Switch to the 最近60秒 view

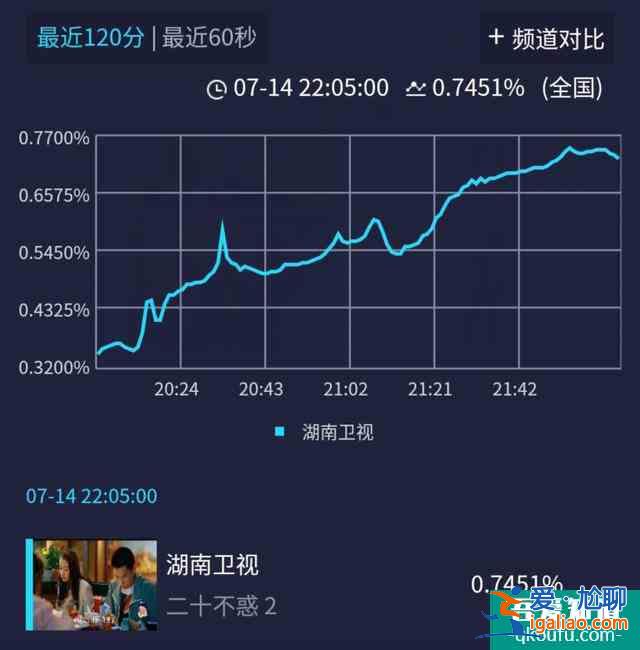coord(208,38)
